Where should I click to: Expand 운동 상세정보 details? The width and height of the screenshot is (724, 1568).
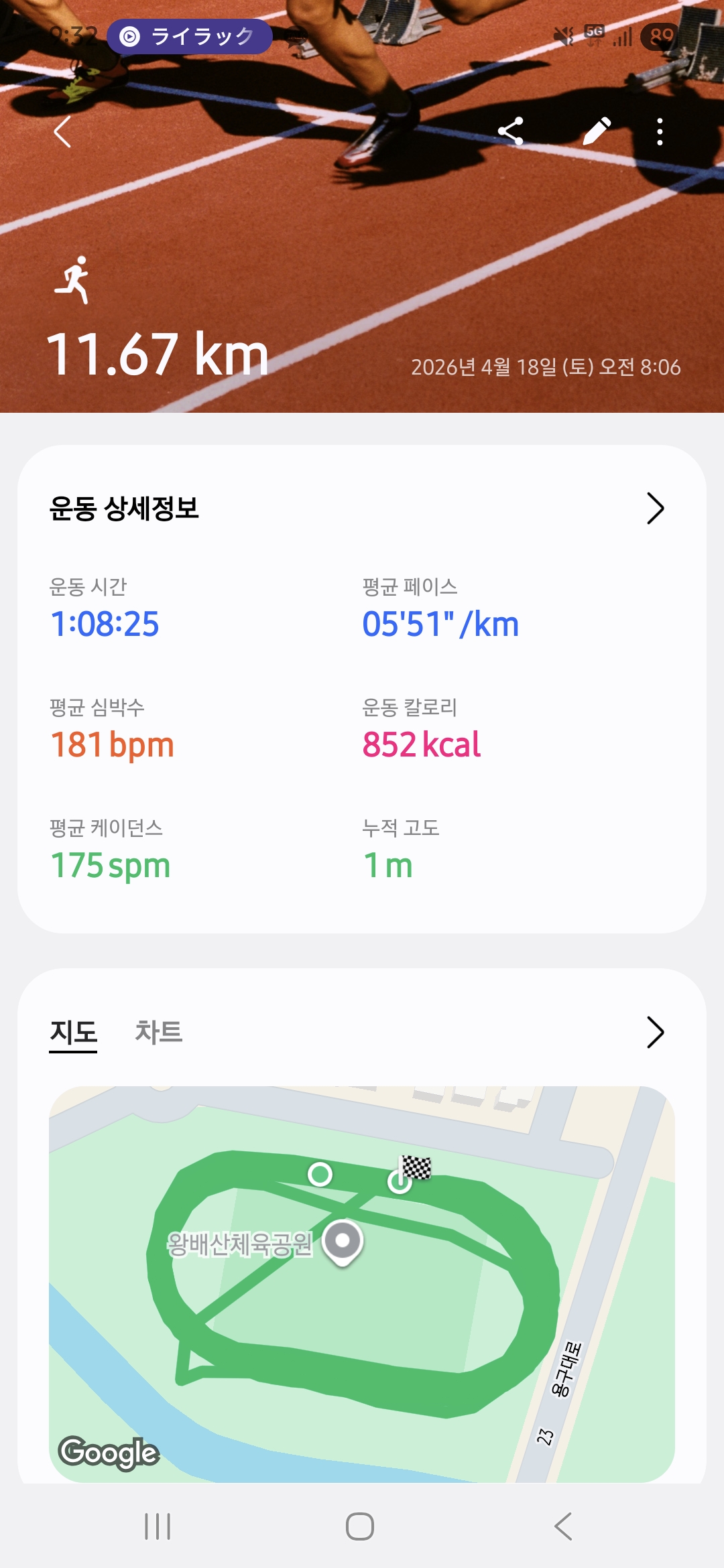pos(655,509)
